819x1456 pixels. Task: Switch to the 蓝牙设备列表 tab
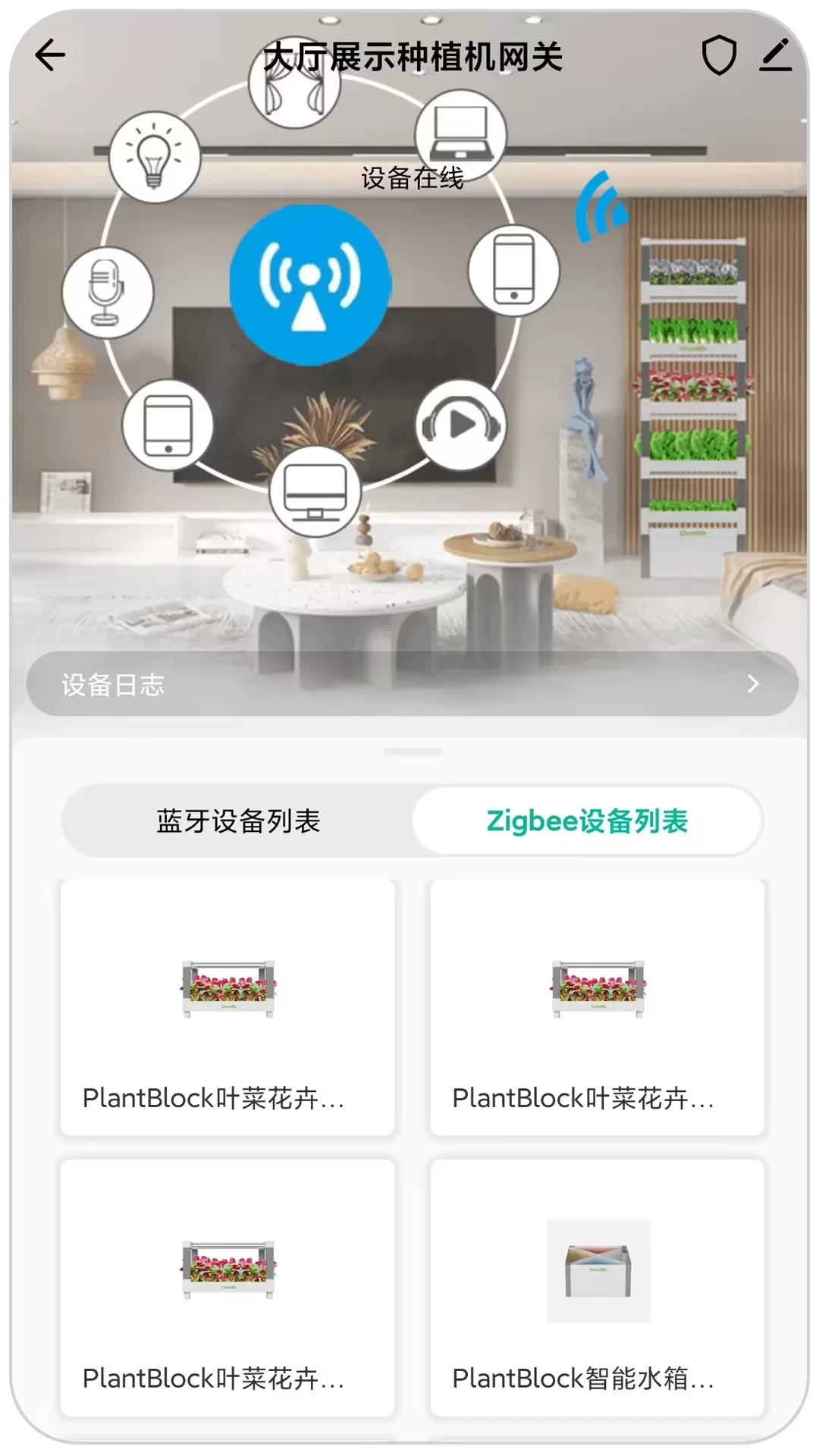pyautogui.click(x=238, y=821)
